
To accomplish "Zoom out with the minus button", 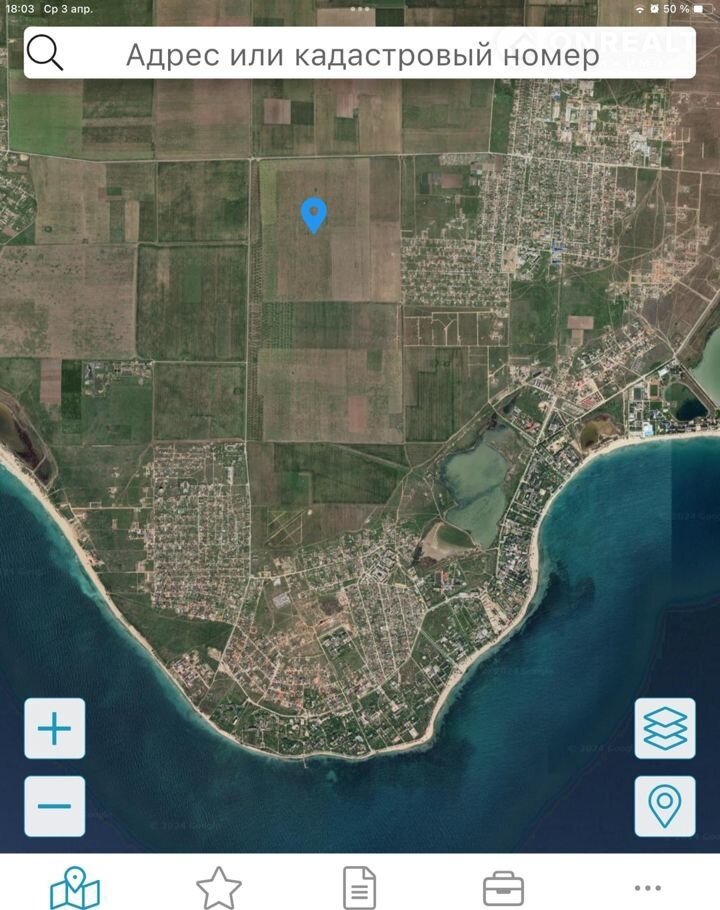I will (54, 806).
